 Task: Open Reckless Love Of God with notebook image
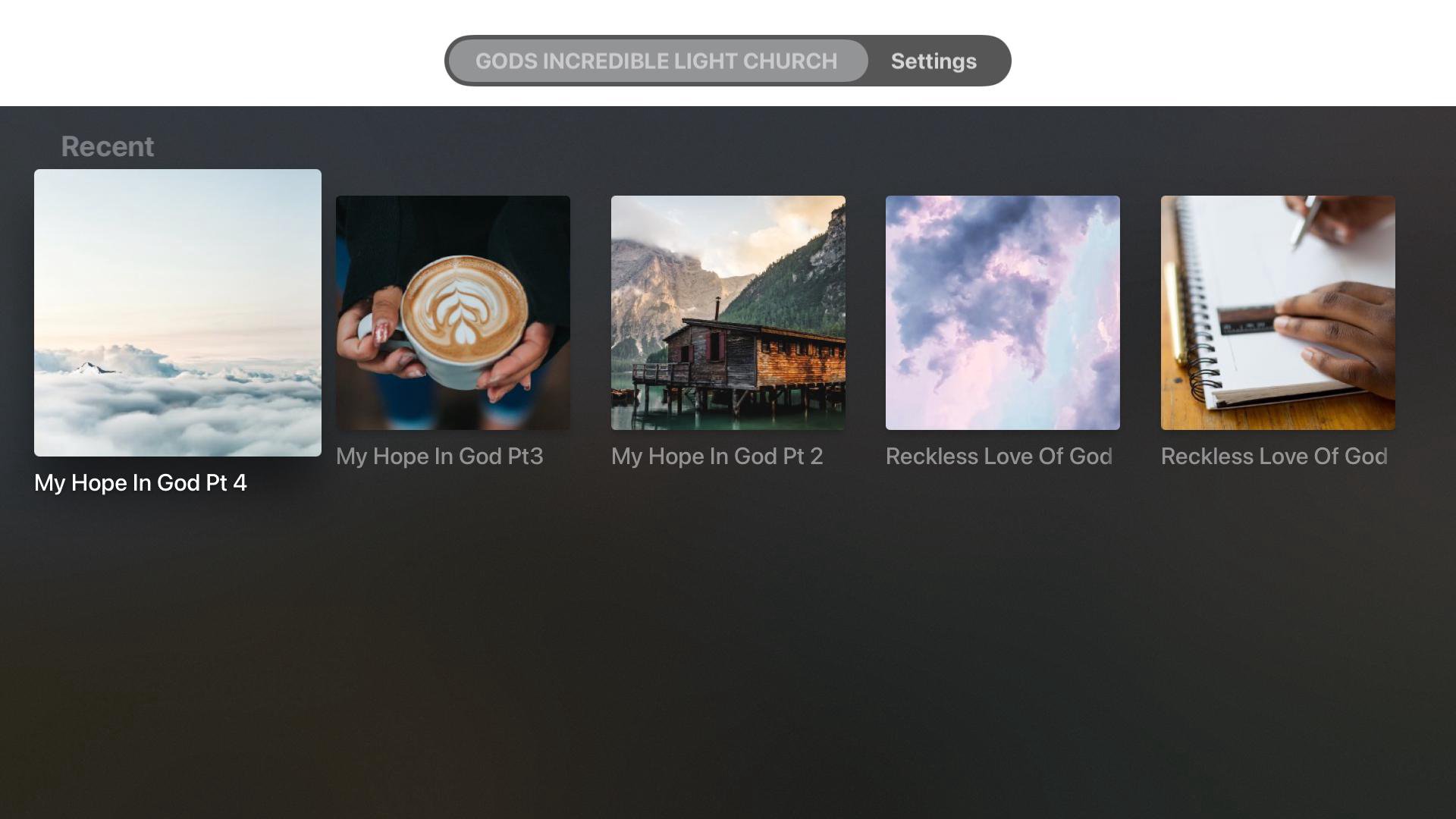(x=1278, y=312)
